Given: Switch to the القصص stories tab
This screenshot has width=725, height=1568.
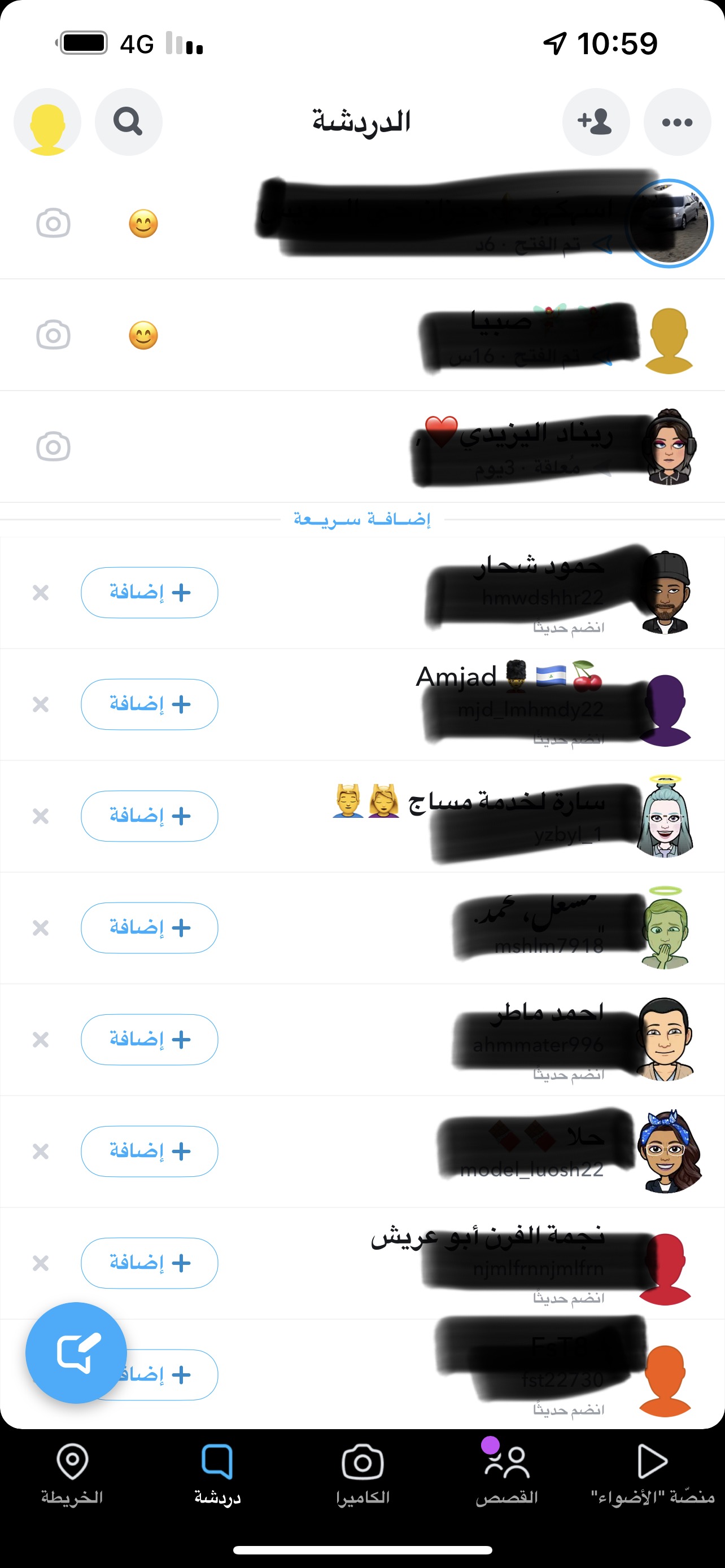Looking at the screenshot, I should pos(506,1473).
